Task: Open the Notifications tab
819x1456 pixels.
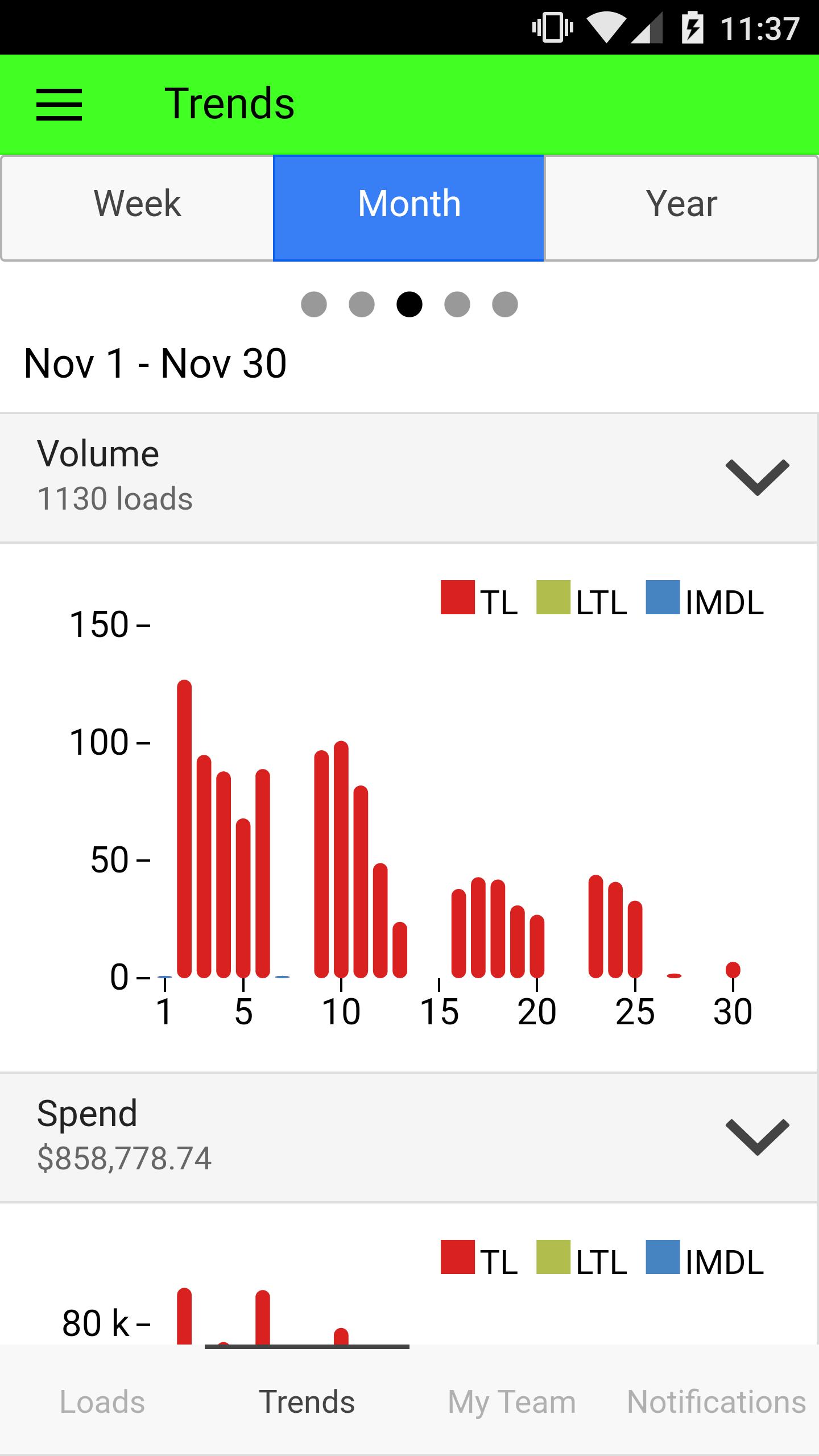Action: (716, 1401)
